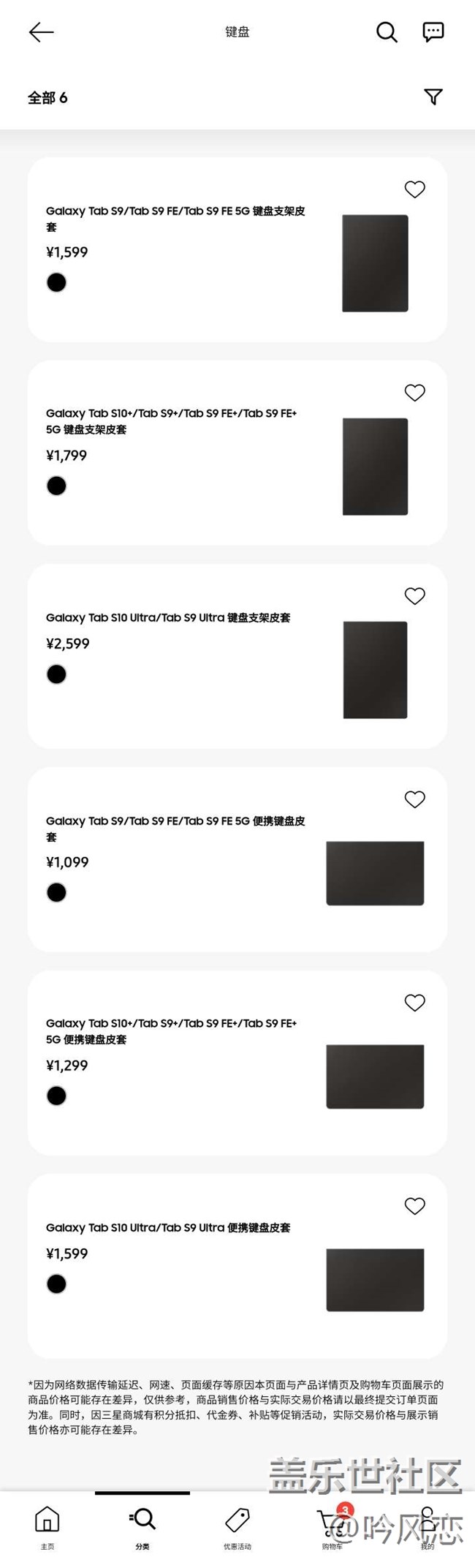The image size is (475, 1568).
Task: Open the Tab S10+ 键盘支架皮套 priced ¥1,799
Action: point(172,421)
